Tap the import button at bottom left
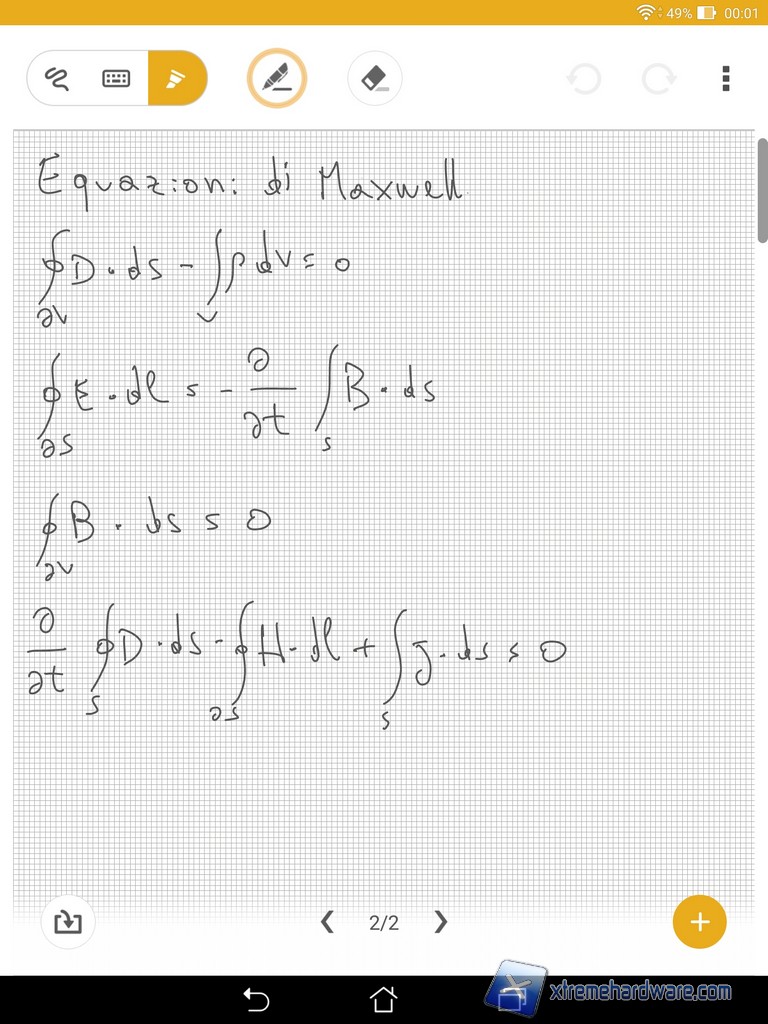 coord(67,922)
